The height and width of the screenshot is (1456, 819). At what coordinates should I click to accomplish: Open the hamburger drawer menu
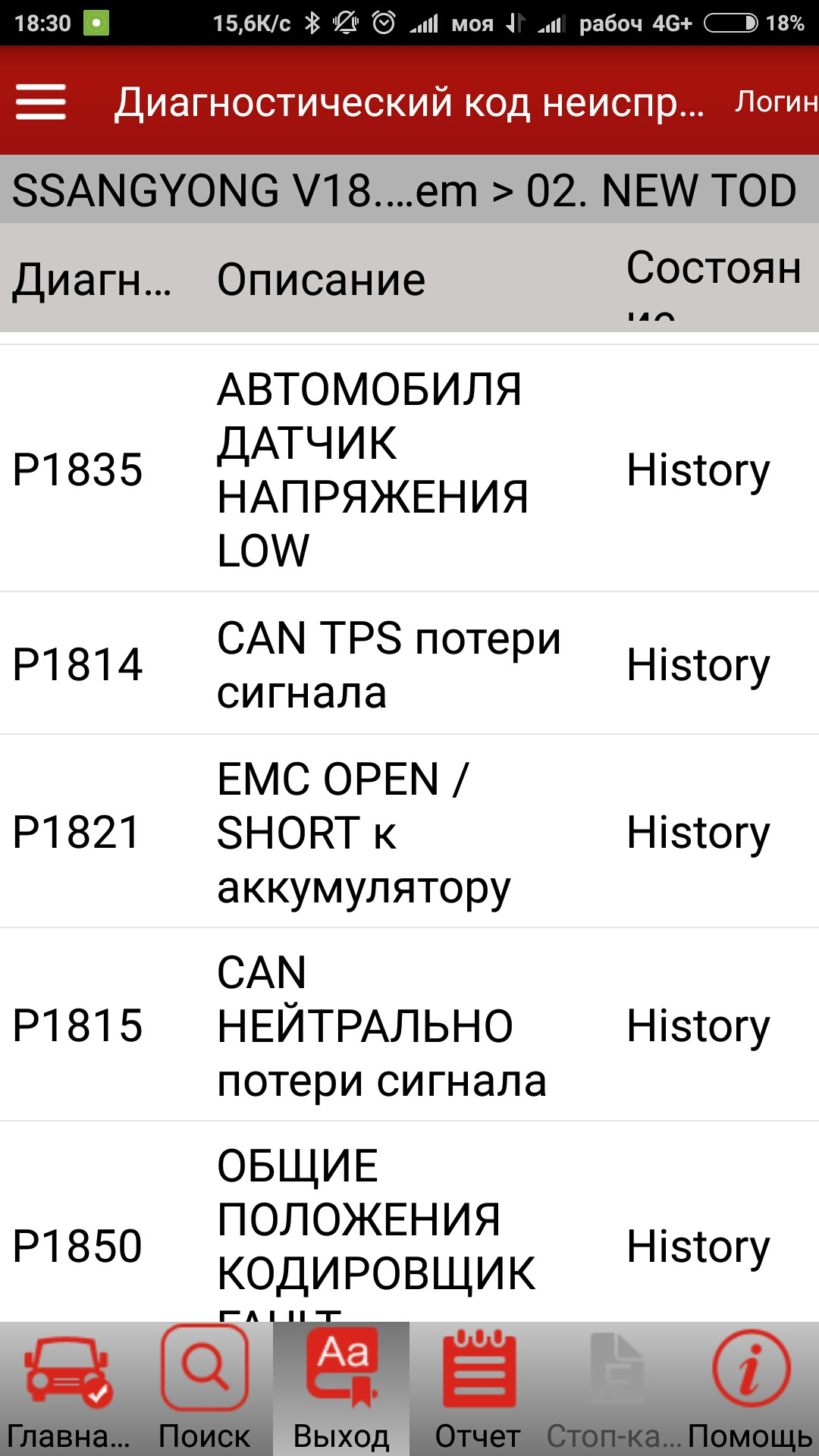[x=41, y=102]
